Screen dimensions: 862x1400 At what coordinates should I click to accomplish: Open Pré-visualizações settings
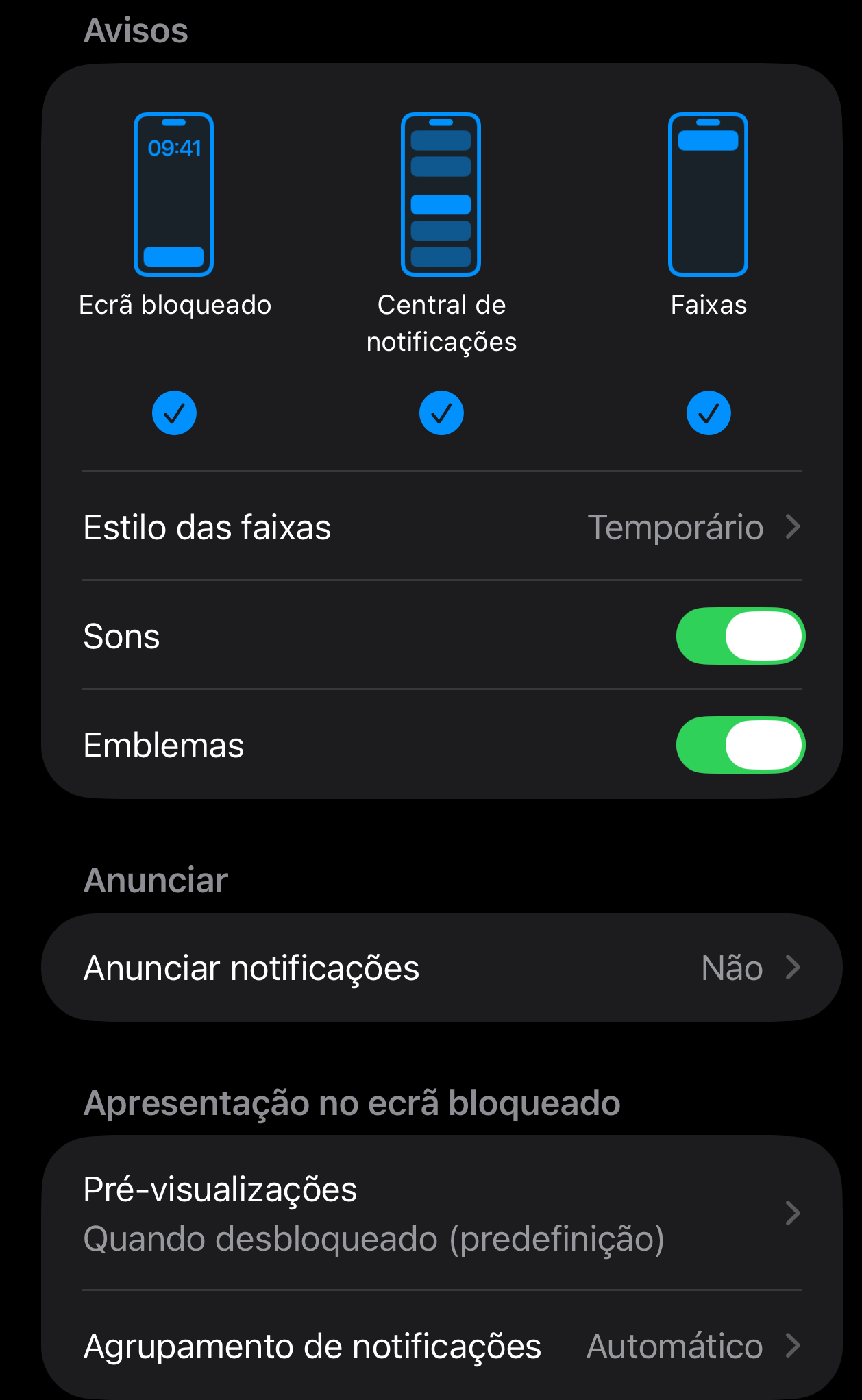[x=441, y=1213]
